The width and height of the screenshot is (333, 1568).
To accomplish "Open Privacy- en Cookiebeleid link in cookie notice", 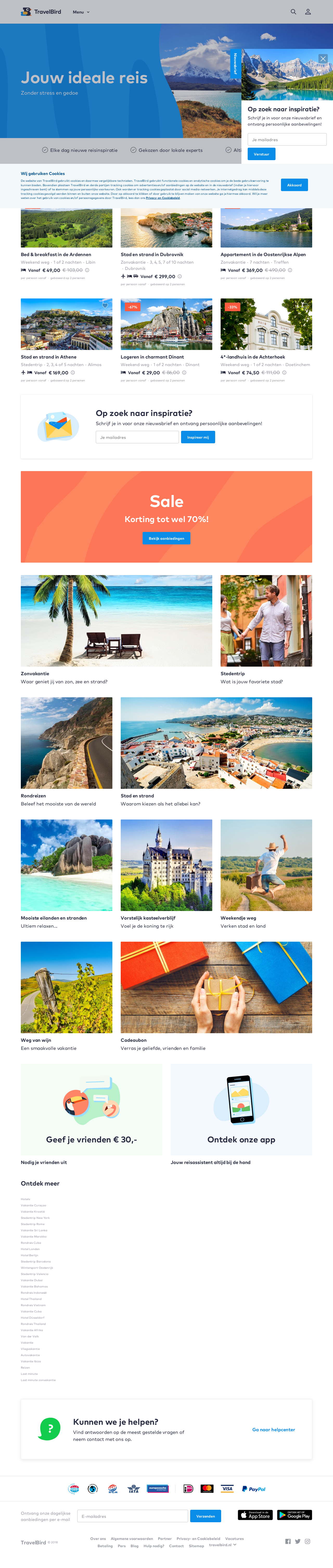I will tap(163, 198).
